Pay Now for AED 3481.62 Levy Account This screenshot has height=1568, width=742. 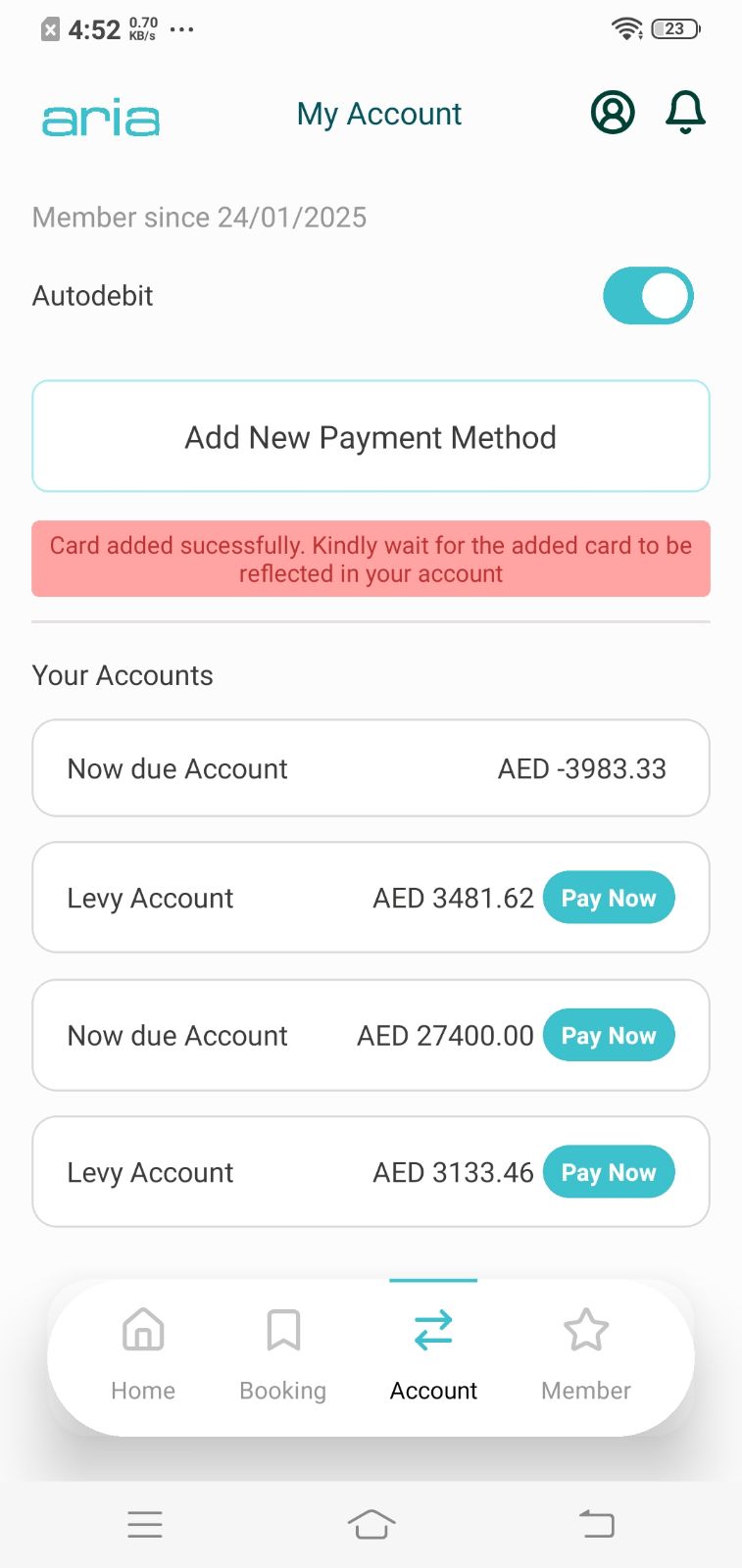click(x=608, y=898)
